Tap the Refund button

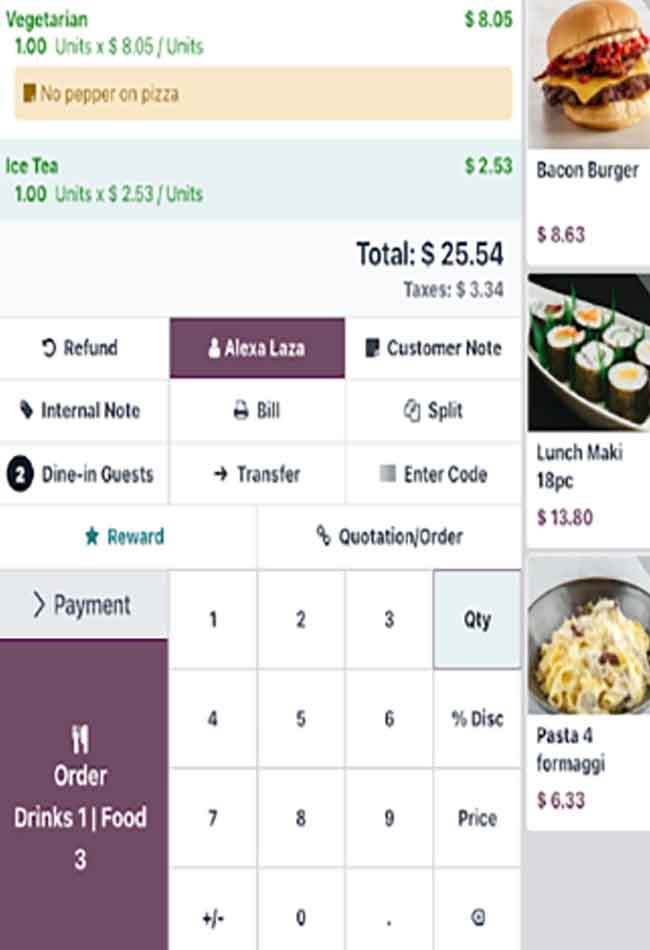(x=84, y=348)
